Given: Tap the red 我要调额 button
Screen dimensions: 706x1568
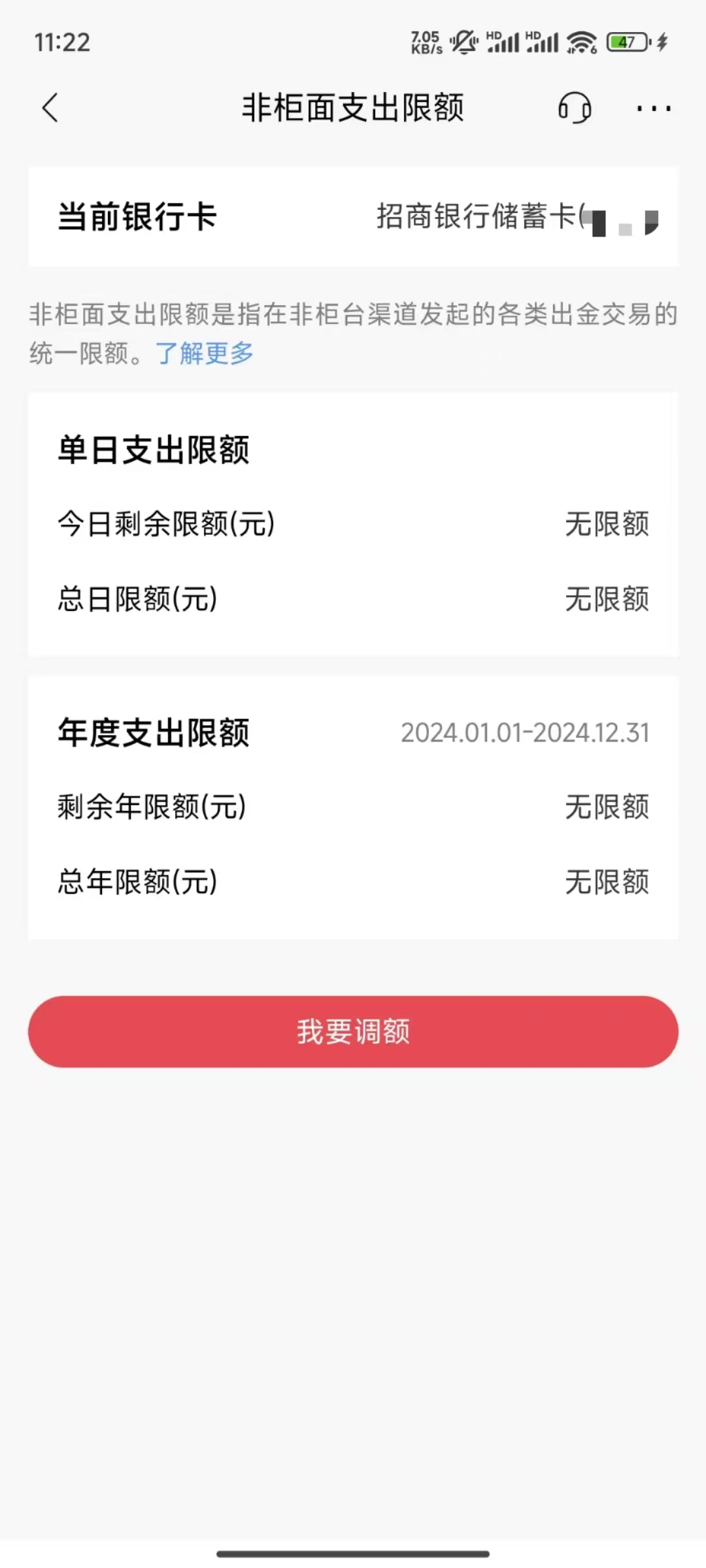Looking at the screenshot, I should coord(353,1032).
